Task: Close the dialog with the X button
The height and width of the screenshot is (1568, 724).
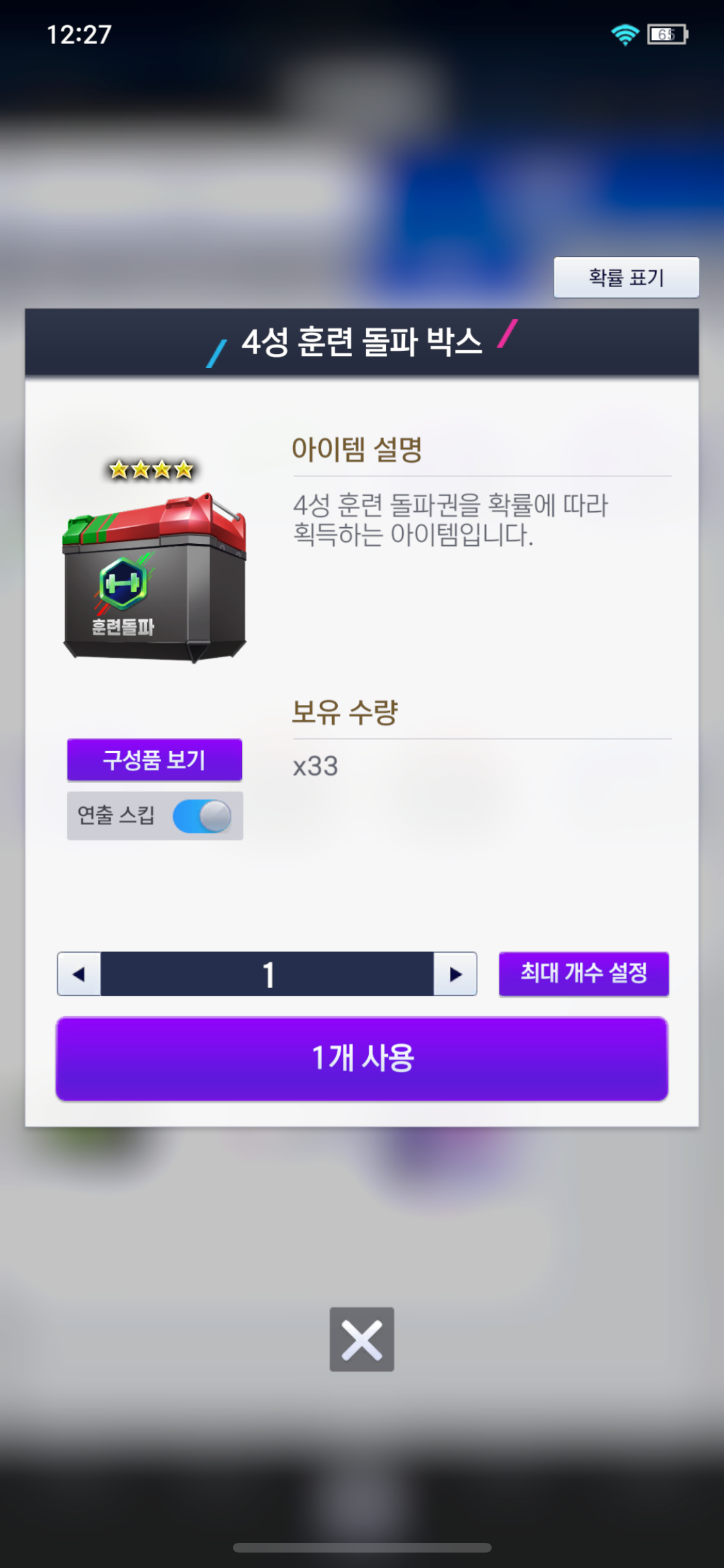Action: [x=362, y=1339]
